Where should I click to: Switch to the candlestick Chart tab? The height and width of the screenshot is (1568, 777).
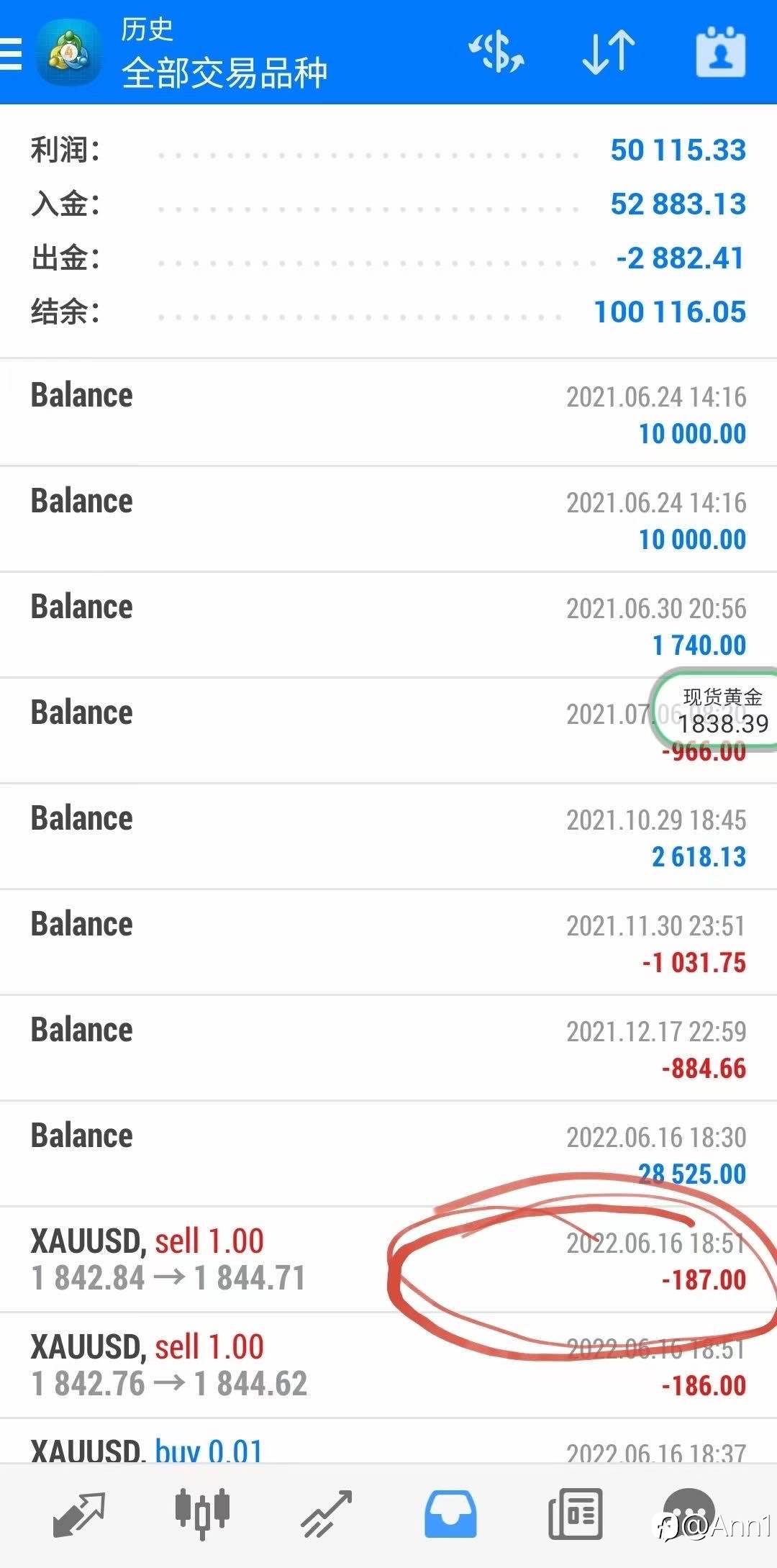coord(202,1513)
